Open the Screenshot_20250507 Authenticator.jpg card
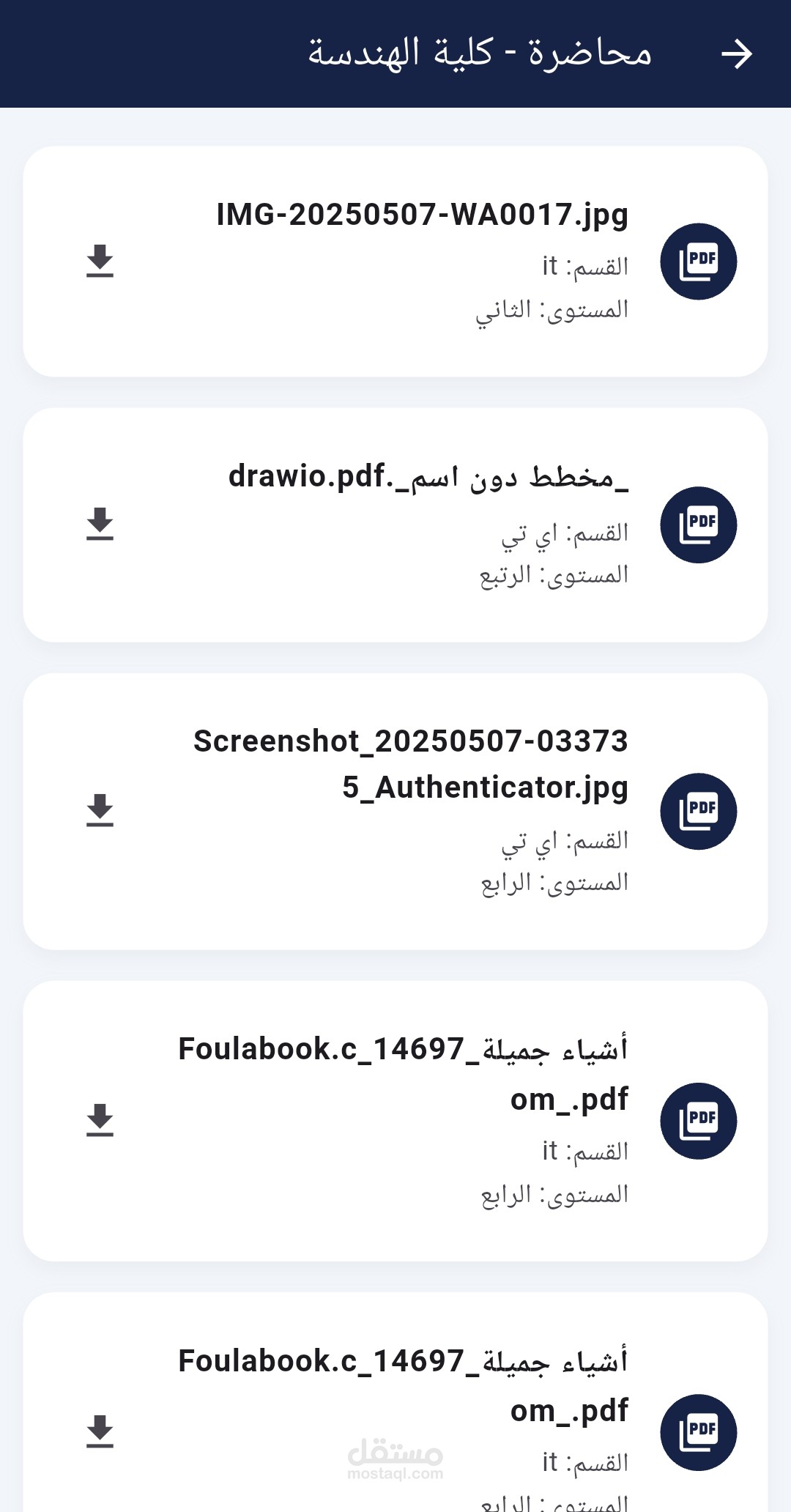Image resolution: width=791 pixels, height=1512 pixels. coord(395,812)
